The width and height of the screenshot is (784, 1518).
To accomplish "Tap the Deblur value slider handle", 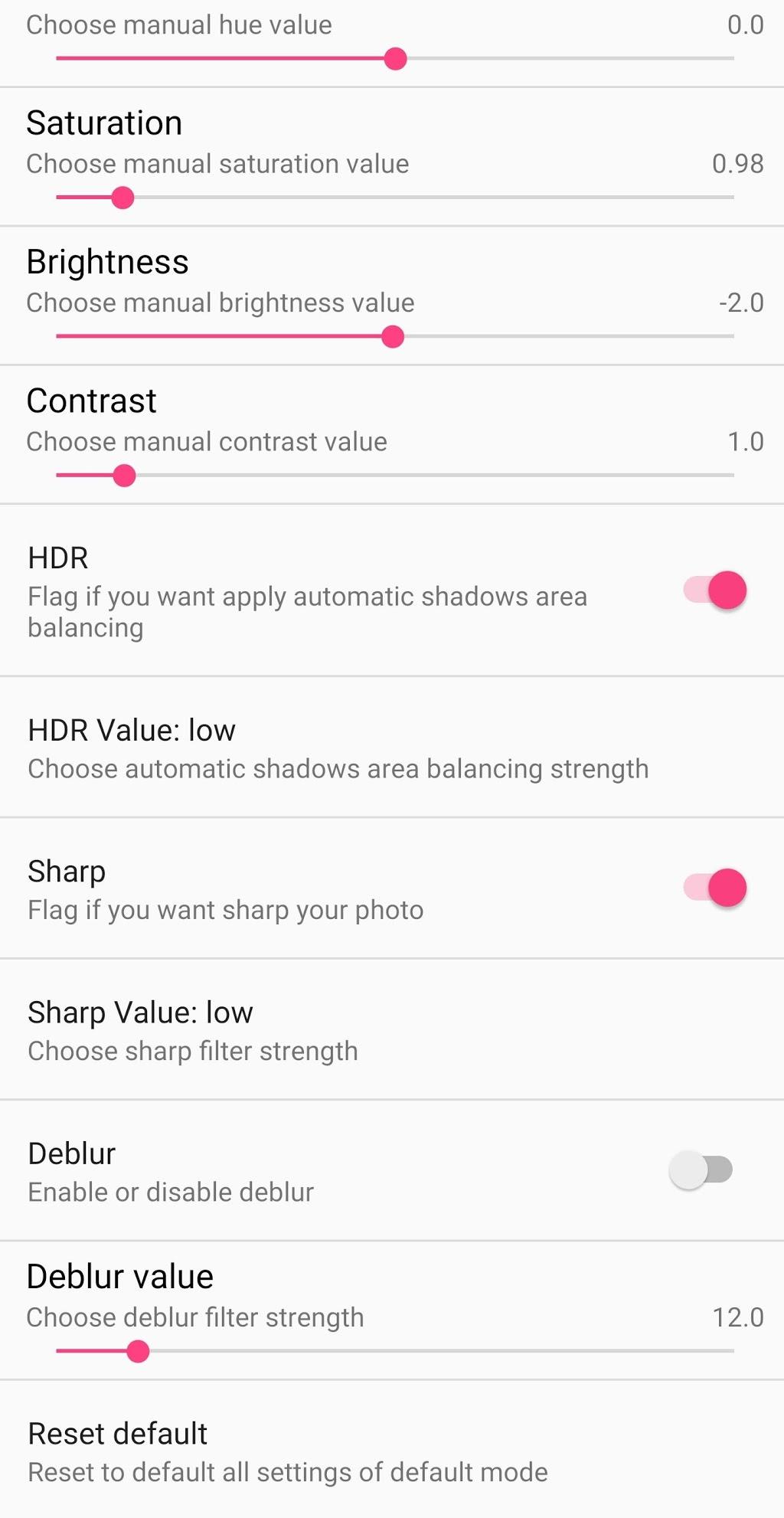I will point(138,1351).
